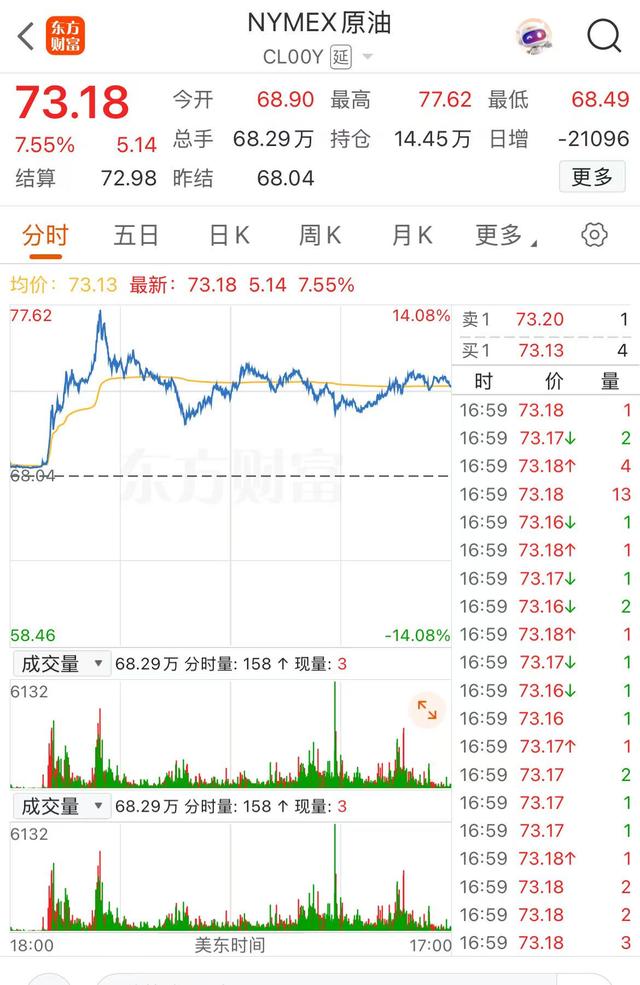Go back using the top-left arrow
Screen dimensions: 640x985
[x=26, y=36]
